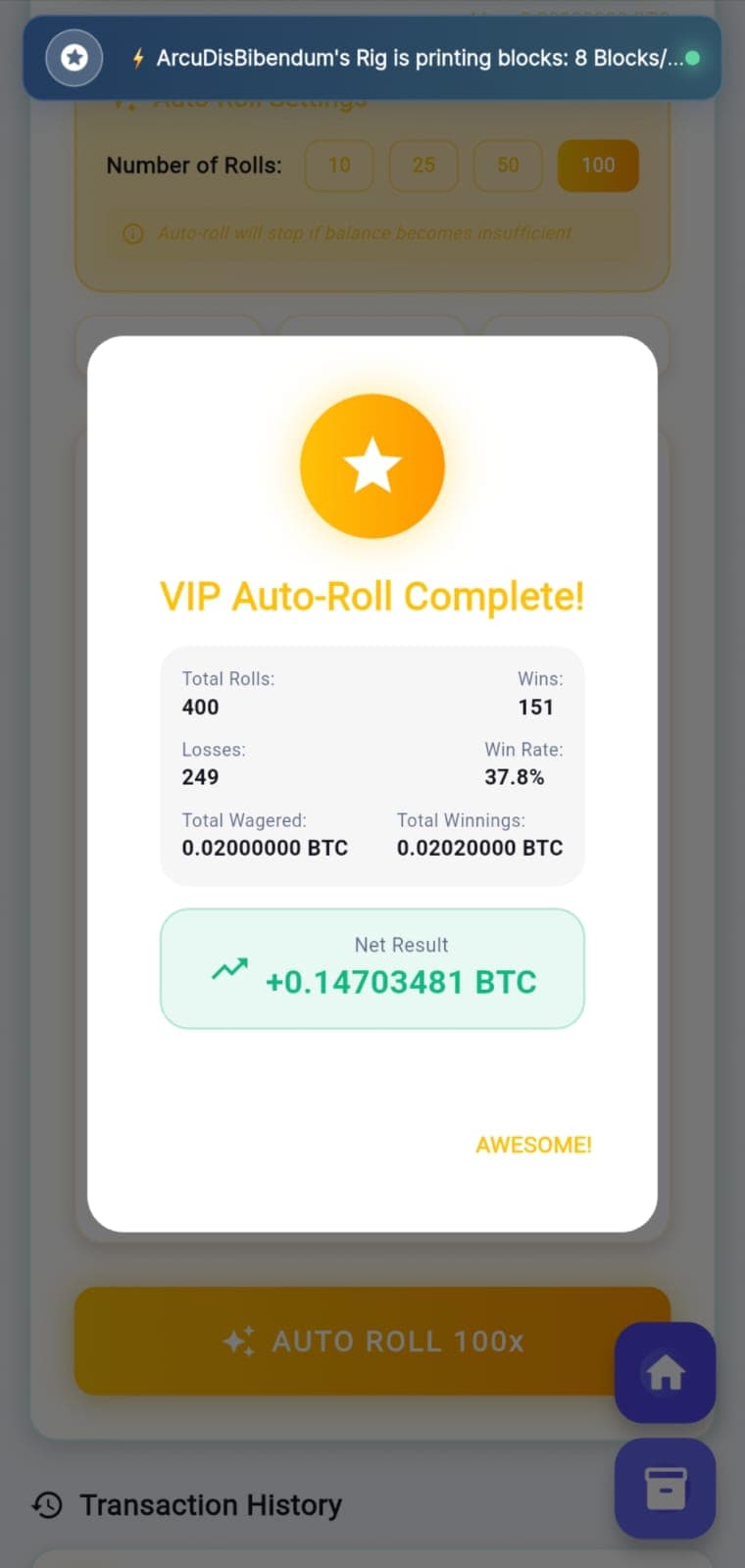Click the Net Result panel
Viewport: 745px width, 1568px height.
pos(372,968)
